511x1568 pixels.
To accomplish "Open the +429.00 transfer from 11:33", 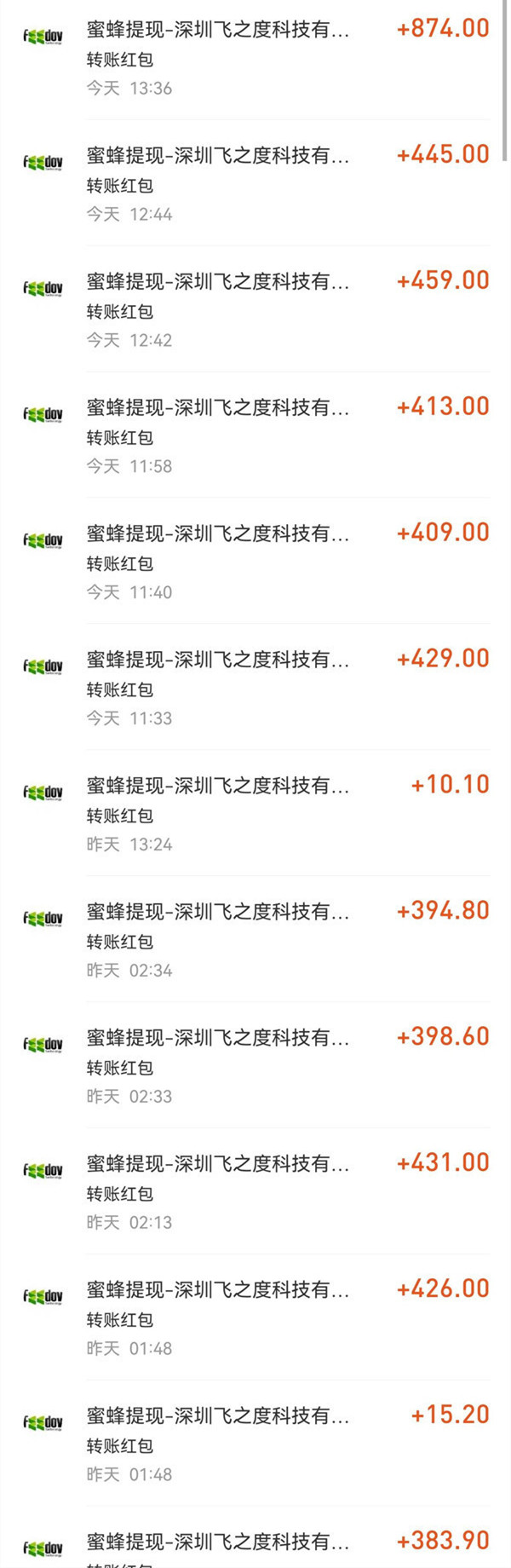I will (x=255, y=687).
